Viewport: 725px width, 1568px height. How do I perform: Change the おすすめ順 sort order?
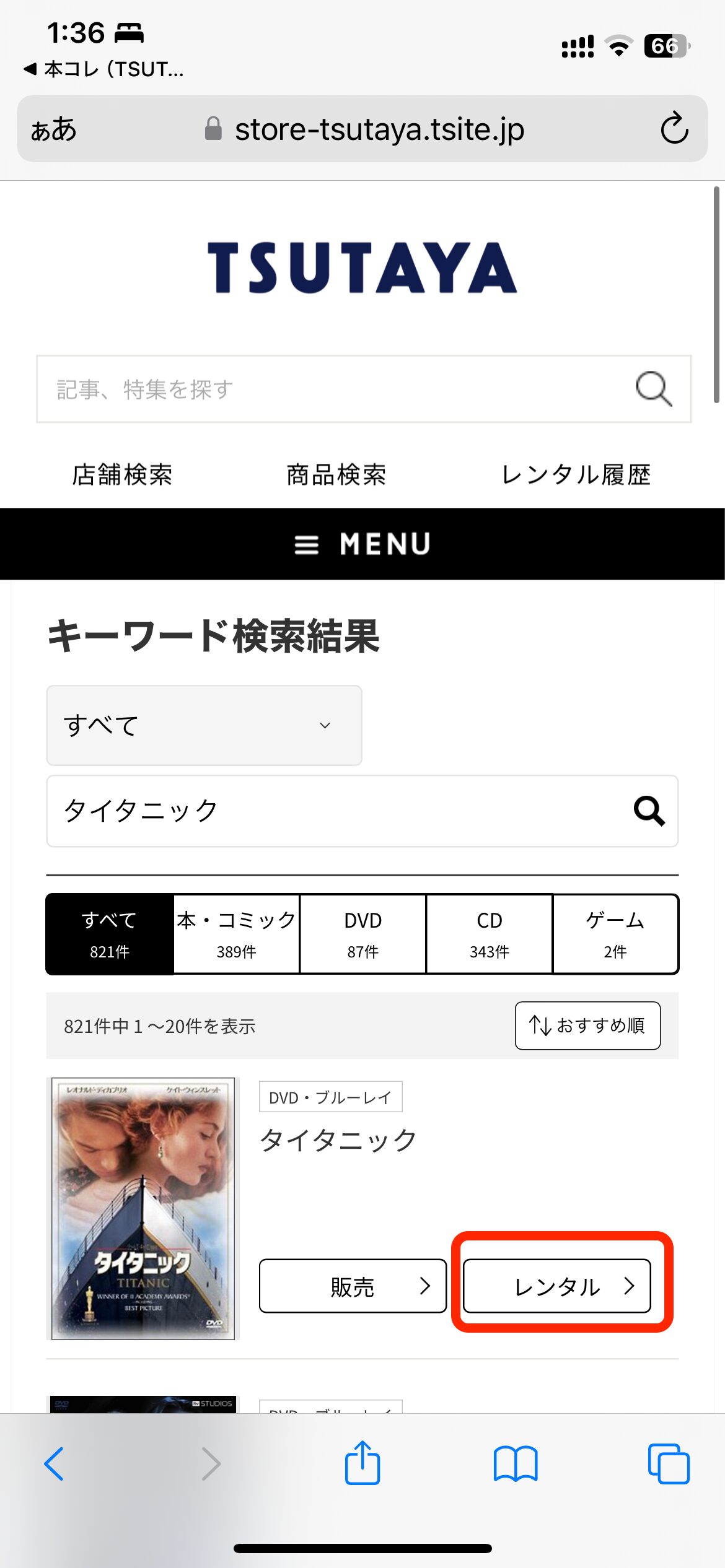pyautogui.click(x=587, y=1026)
